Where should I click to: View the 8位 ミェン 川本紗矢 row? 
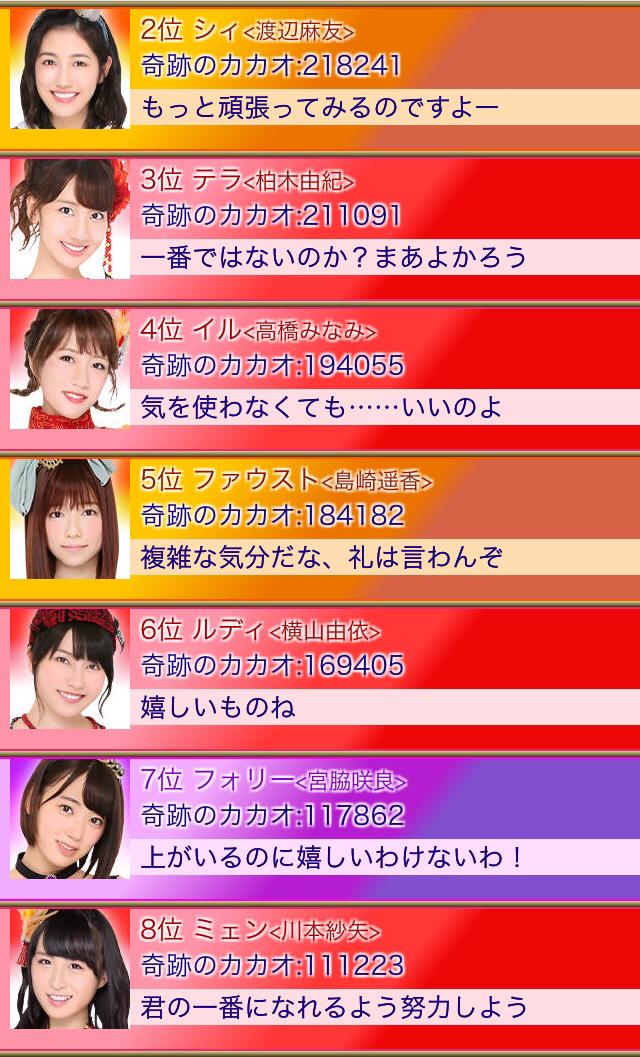tap(320, 970)
